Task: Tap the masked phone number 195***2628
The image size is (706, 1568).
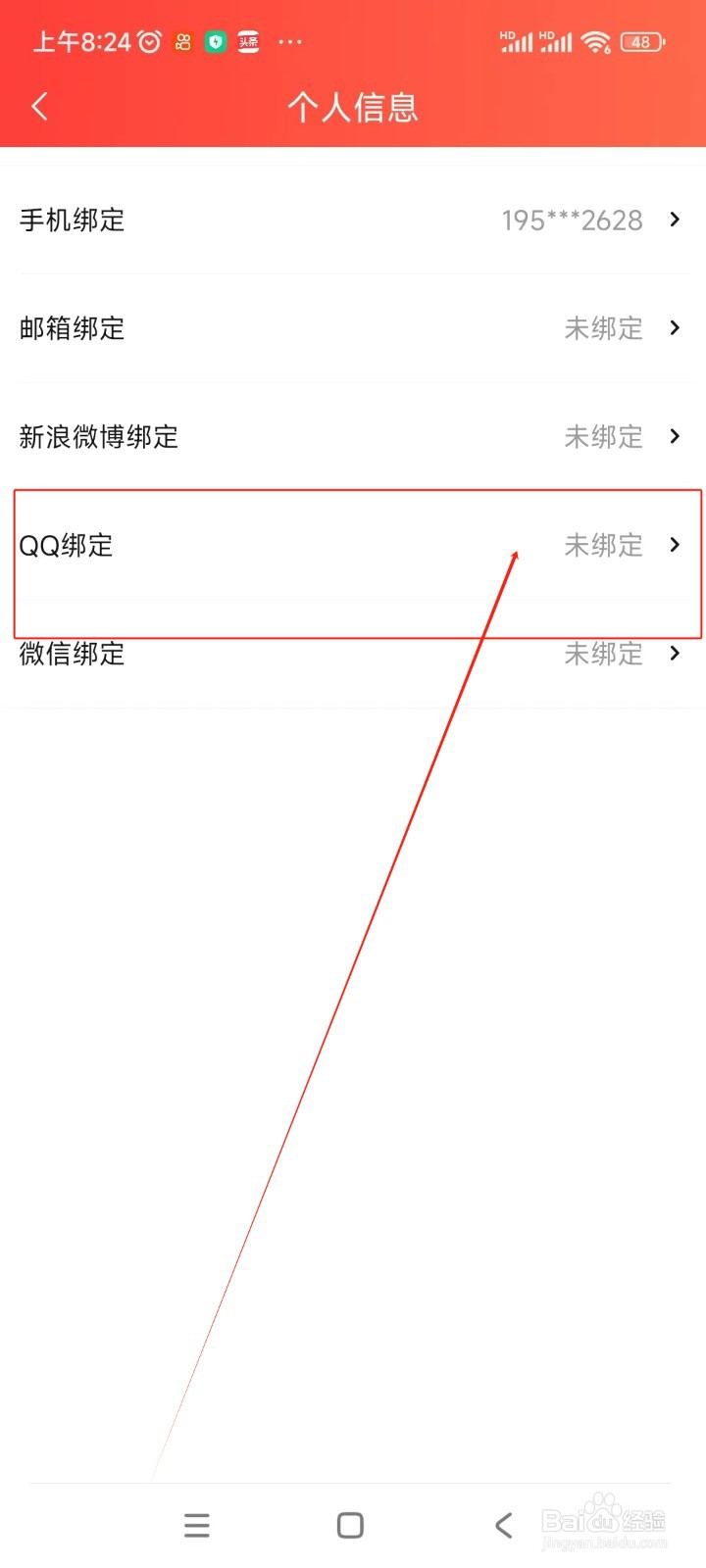Action: [x=570, y=220]
